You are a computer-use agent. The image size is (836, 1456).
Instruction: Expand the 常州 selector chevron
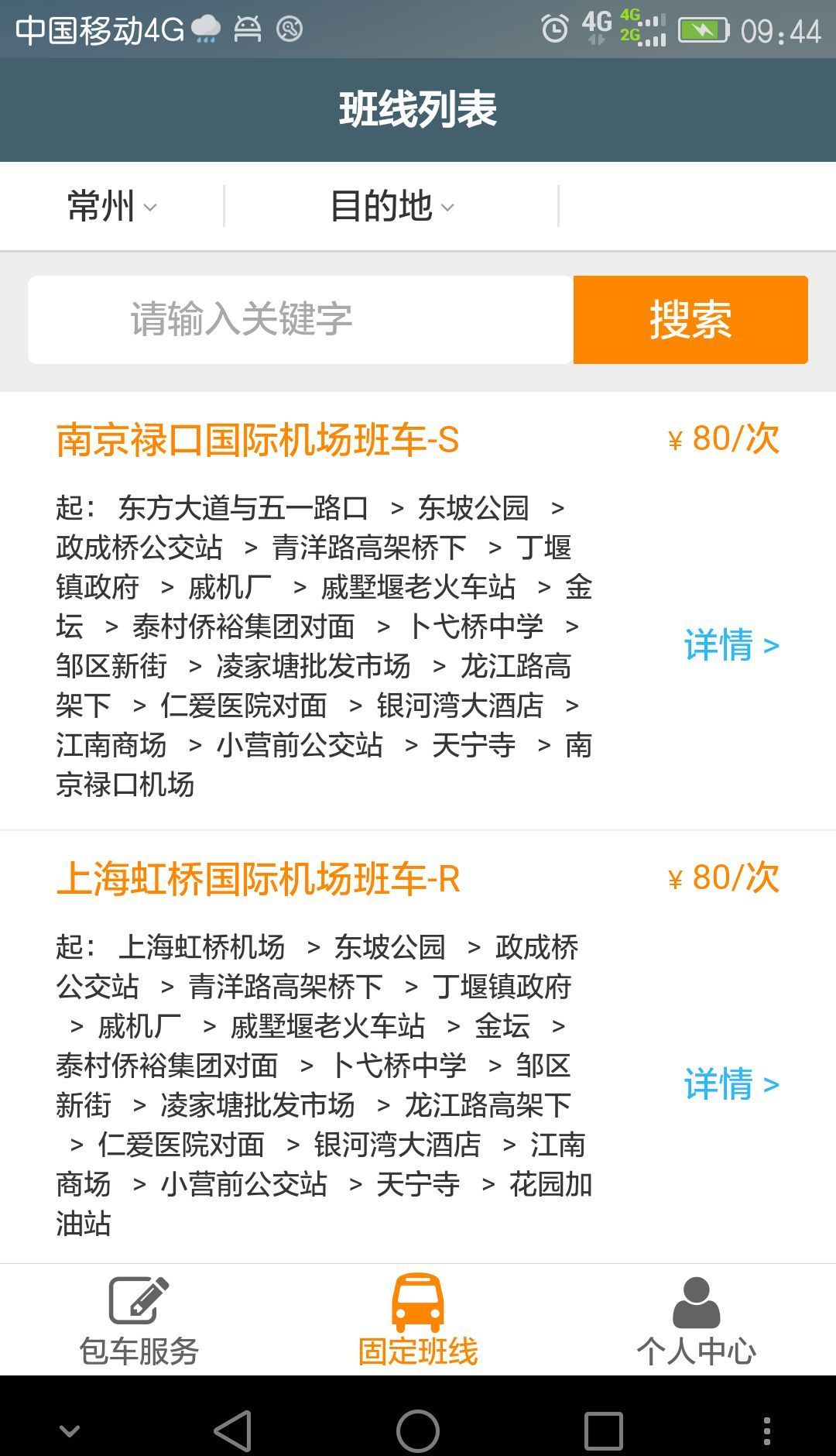[x=152, y=209]
